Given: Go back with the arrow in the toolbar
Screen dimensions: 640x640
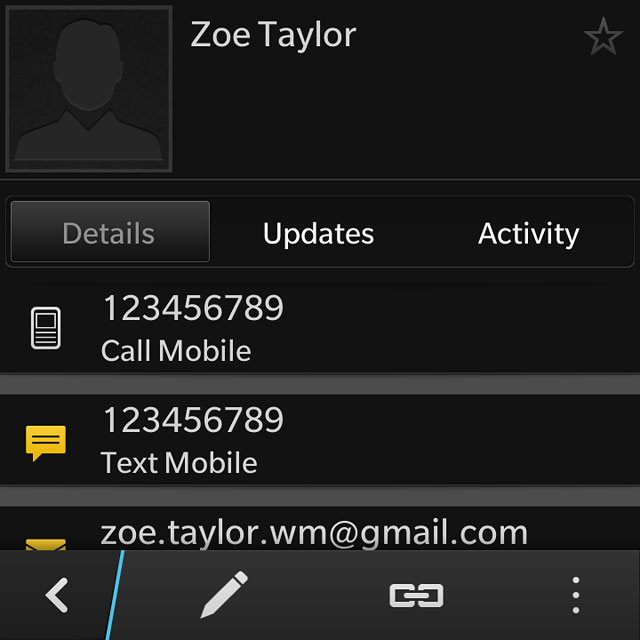Looking at the screenshot, I should (57, 595).
